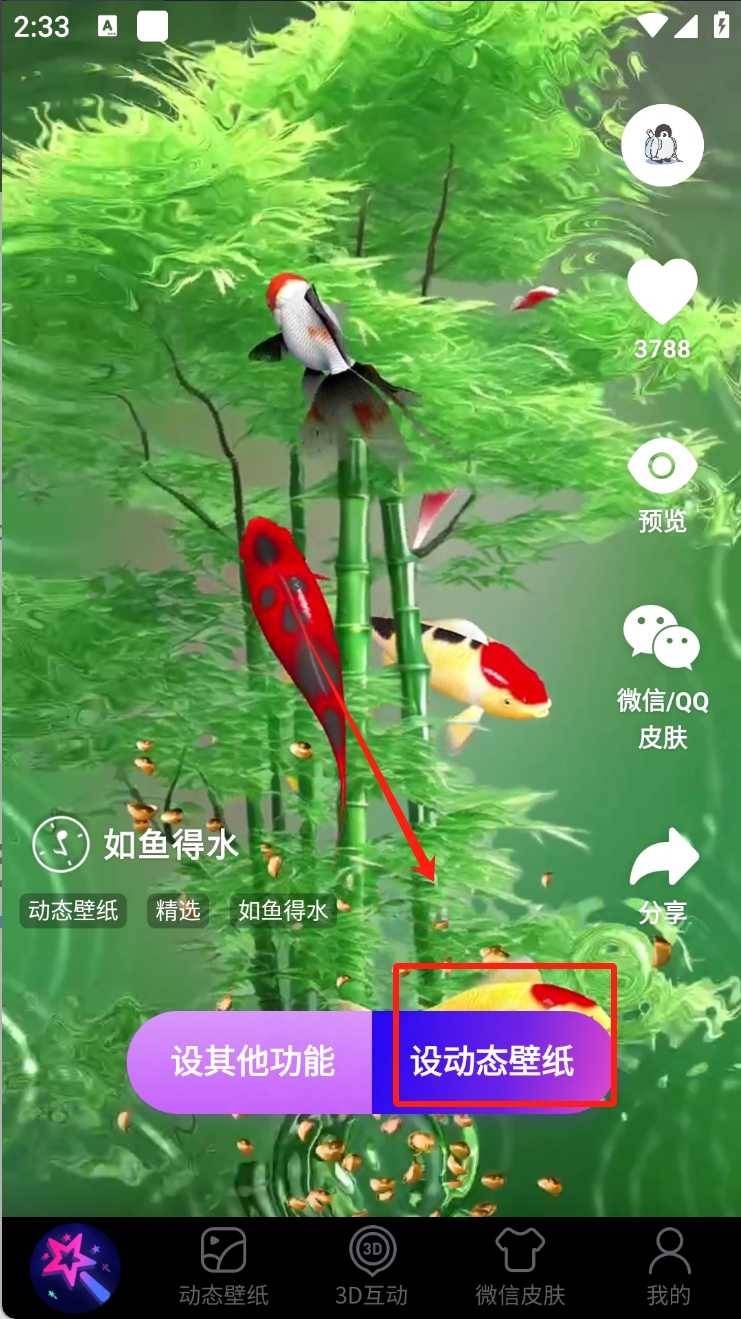
Task: Like this wallpaper with the heart icon
Action: coord(662,291)
